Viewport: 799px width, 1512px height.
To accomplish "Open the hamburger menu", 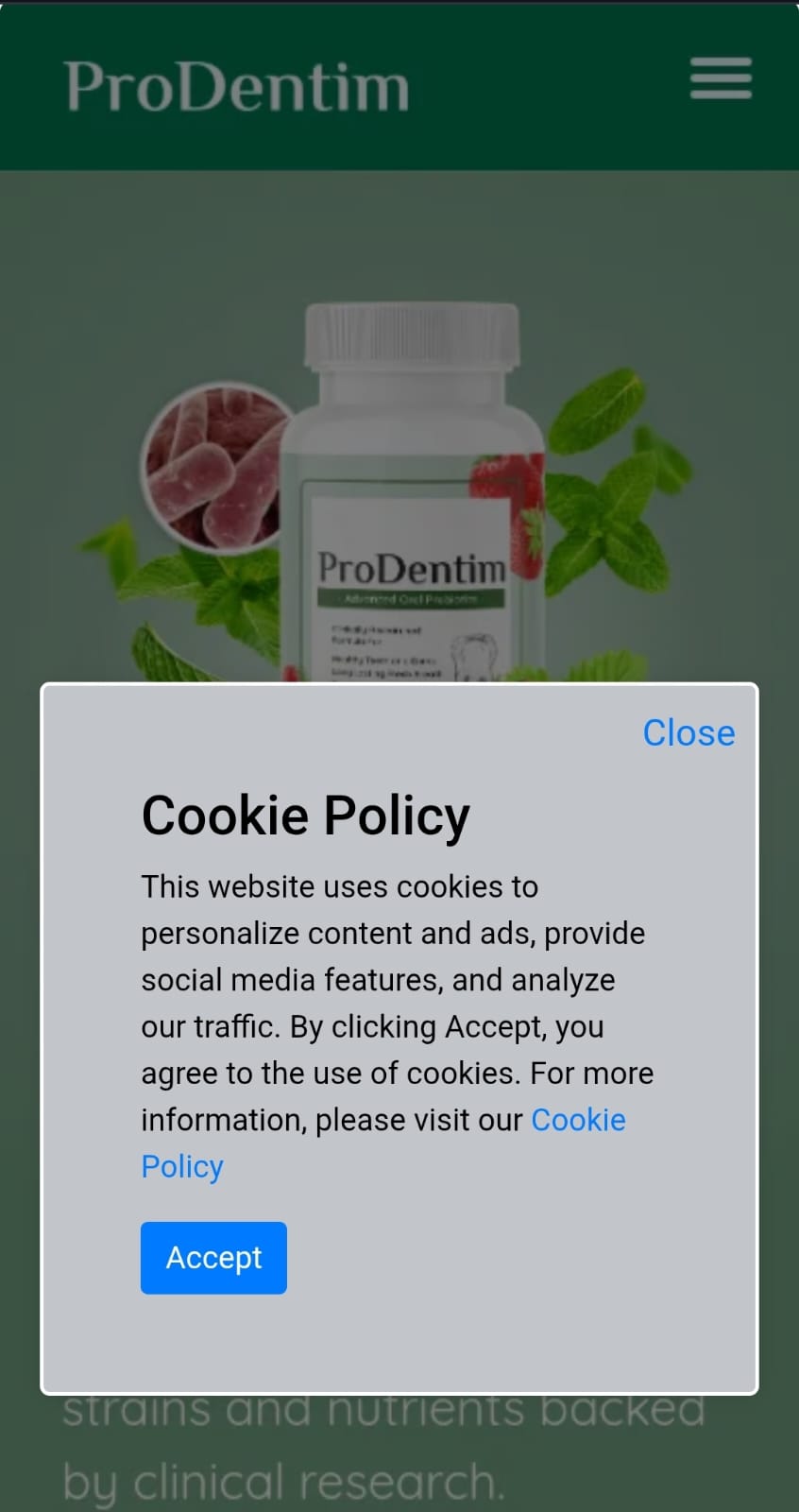I will click(721, 78).
